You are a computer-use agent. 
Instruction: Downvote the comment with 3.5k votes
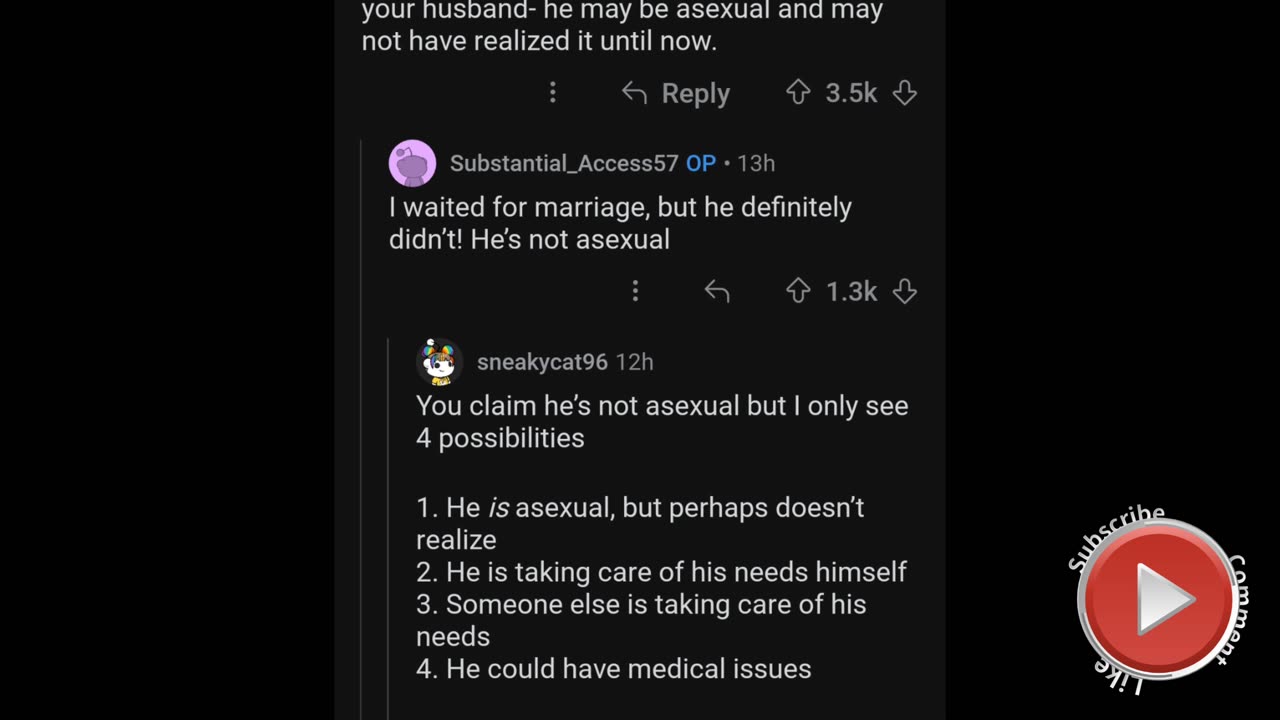point(905,93)
